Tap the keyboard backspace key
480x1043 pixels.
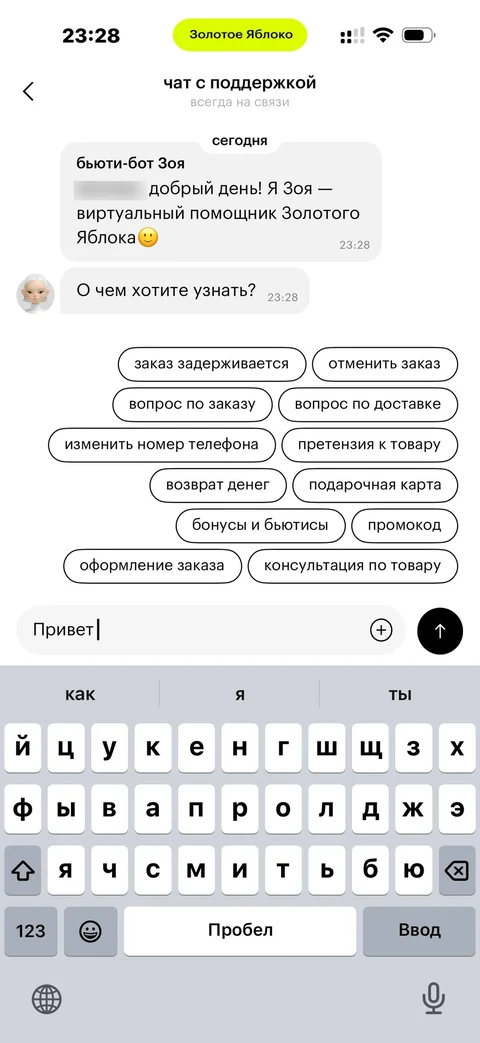[x=457, y=871]
